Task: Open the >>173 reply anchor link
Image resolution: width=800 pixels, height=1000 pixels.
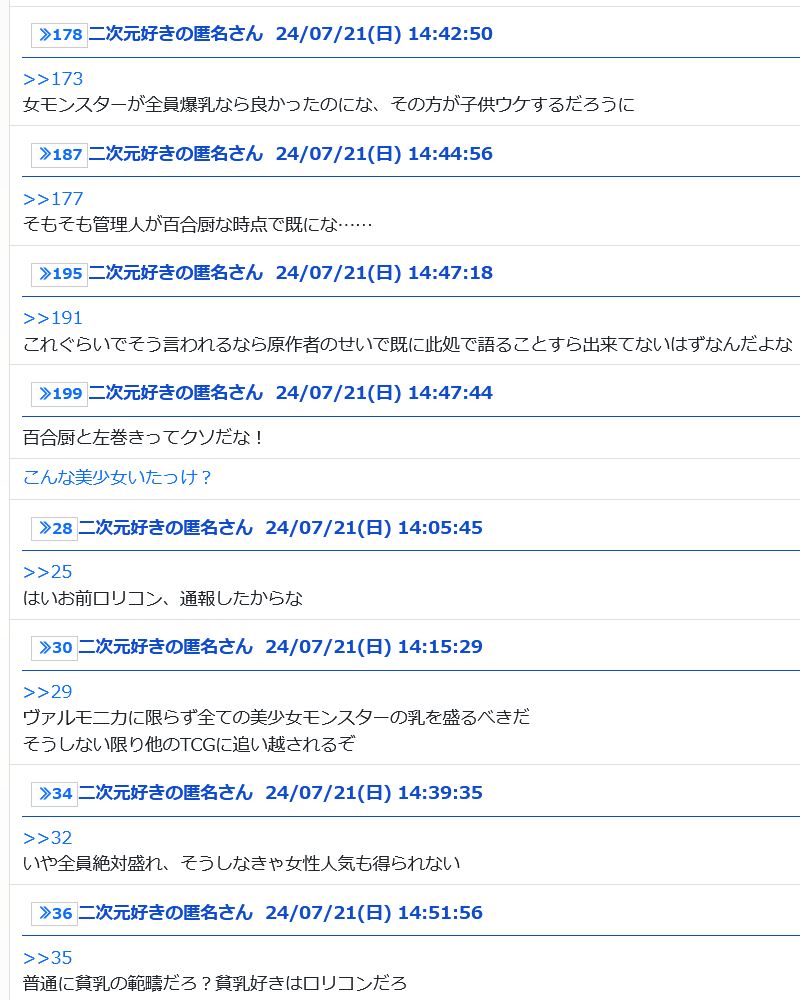Action: (x=53, y=79)
